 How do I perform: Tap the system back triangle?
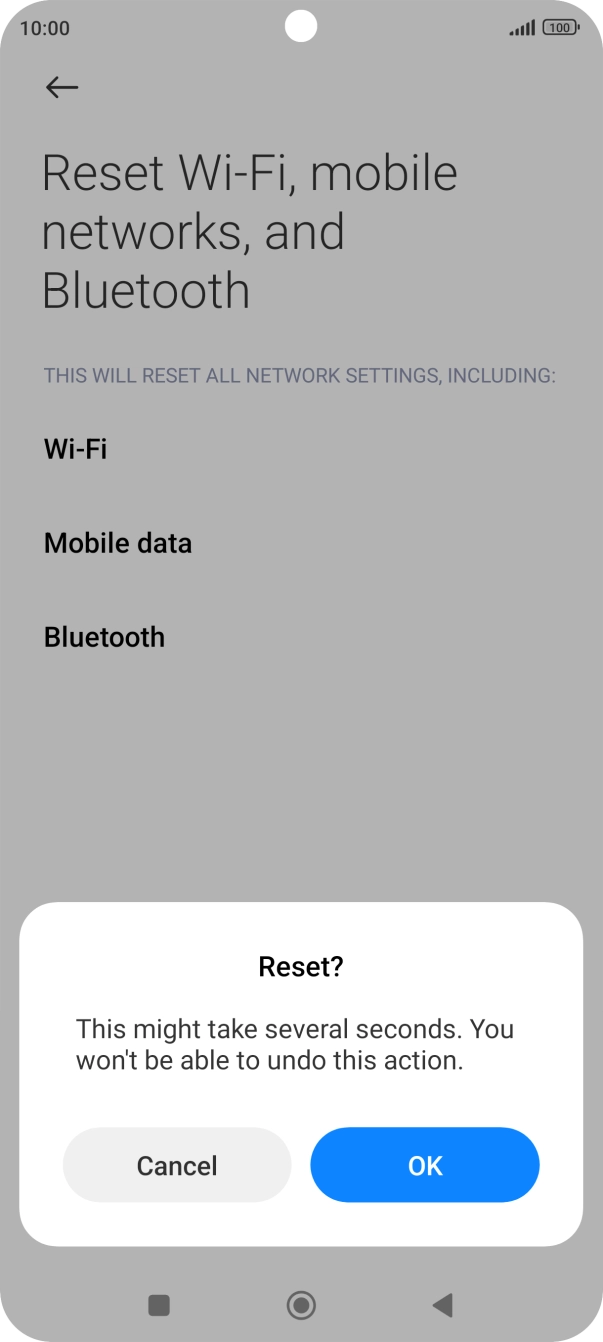442,1305
